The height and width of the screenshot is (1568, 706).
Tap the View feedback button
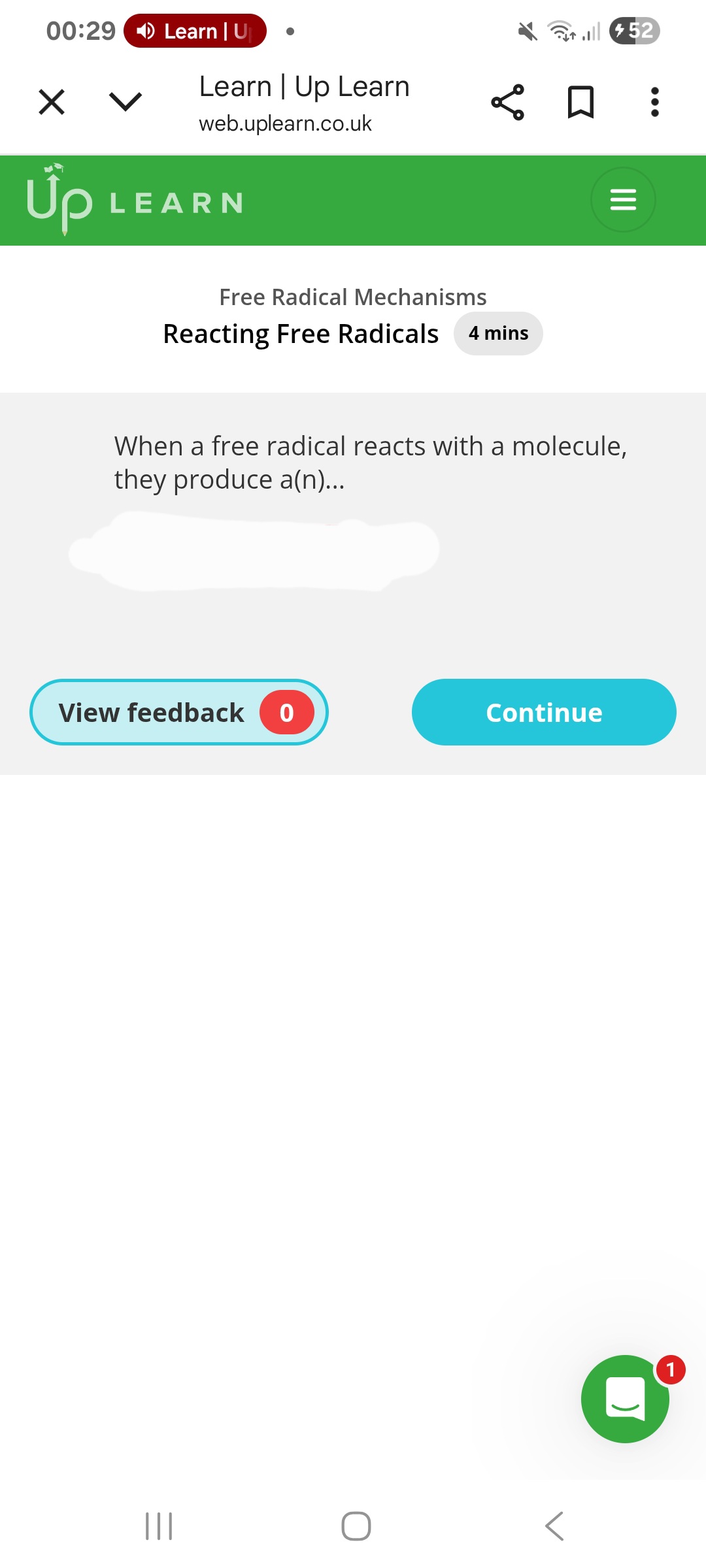(x=178, y=712)
